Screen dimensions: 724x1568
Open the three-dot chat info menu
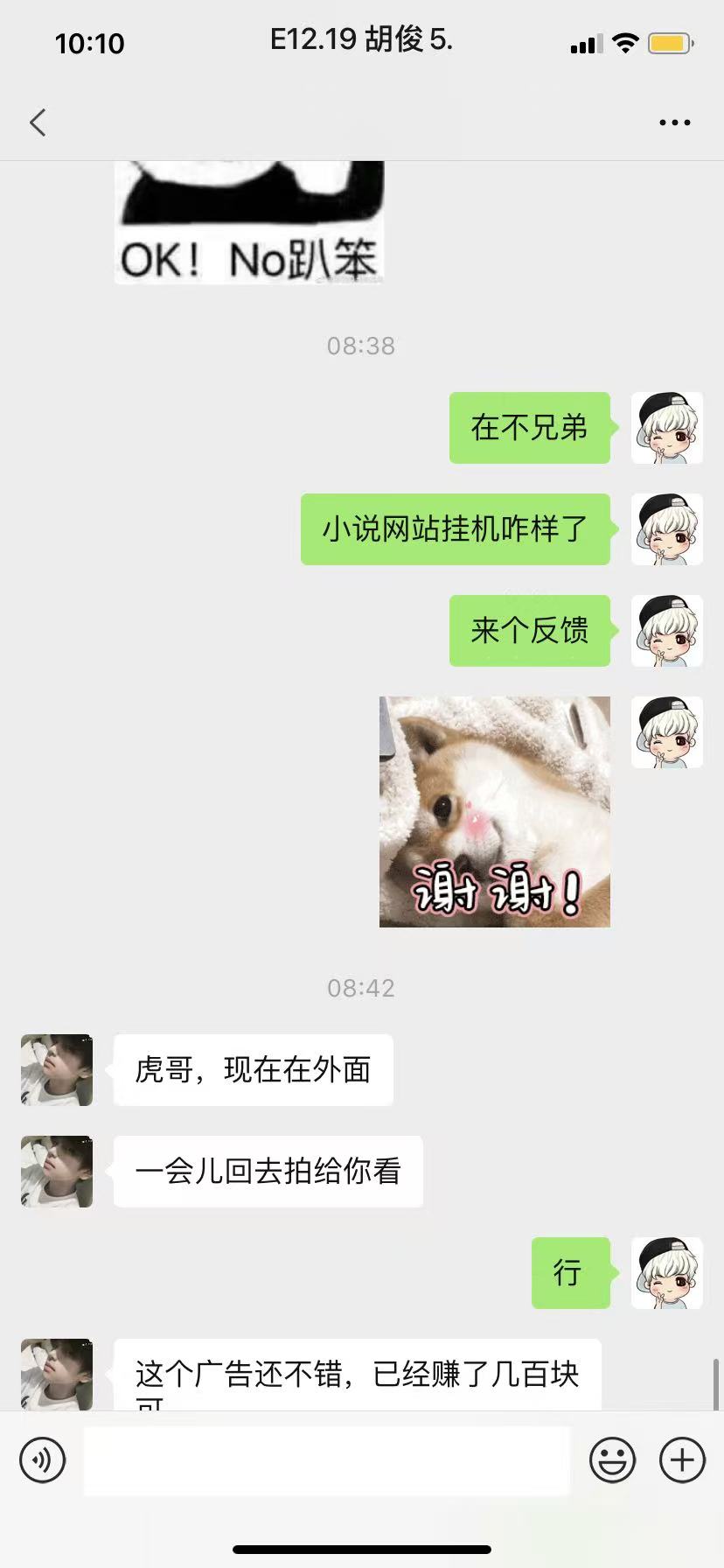coord(674,122)
